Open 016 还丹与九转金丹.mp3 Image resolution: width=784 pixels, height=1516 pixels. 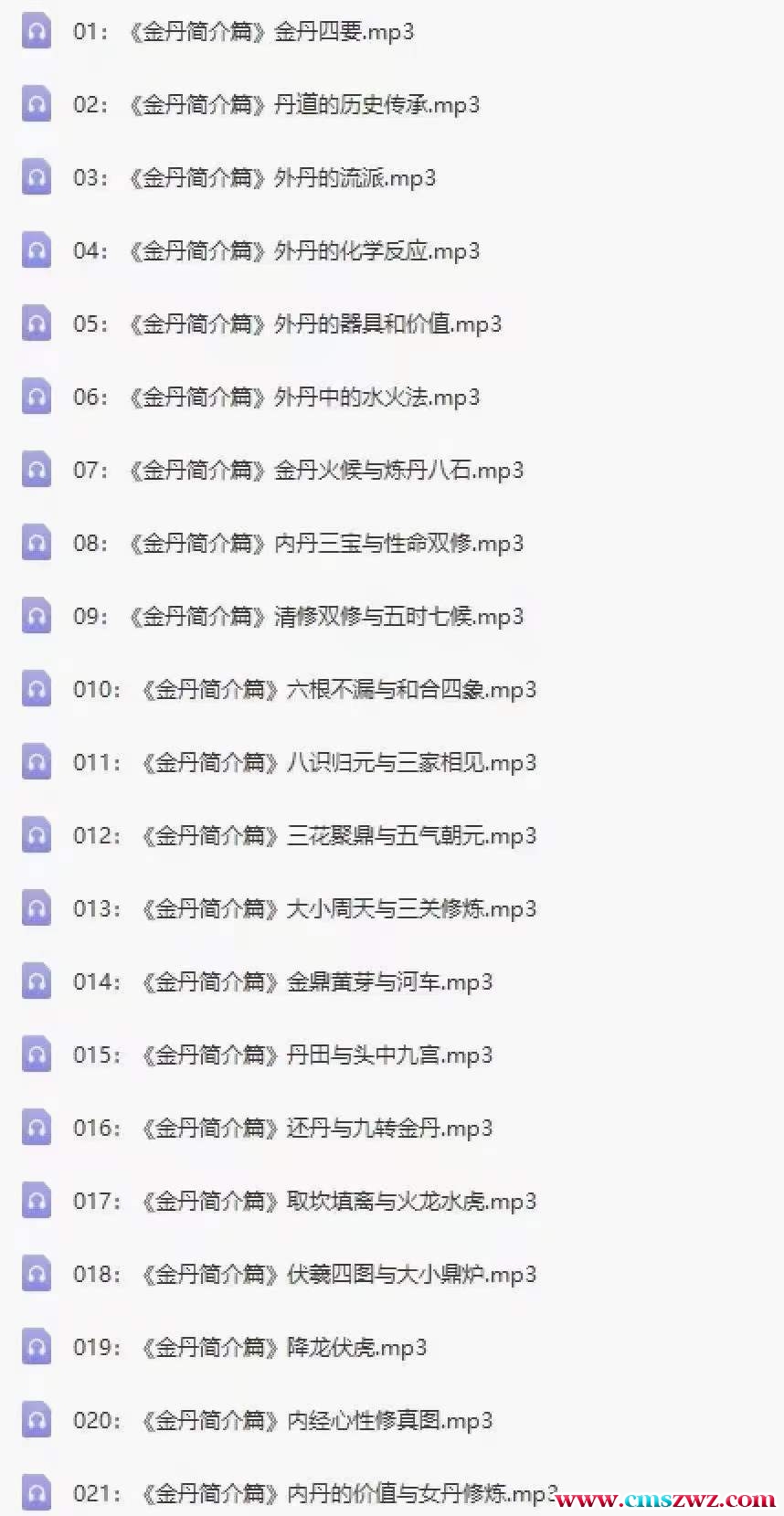click(x=283, y=1129)
